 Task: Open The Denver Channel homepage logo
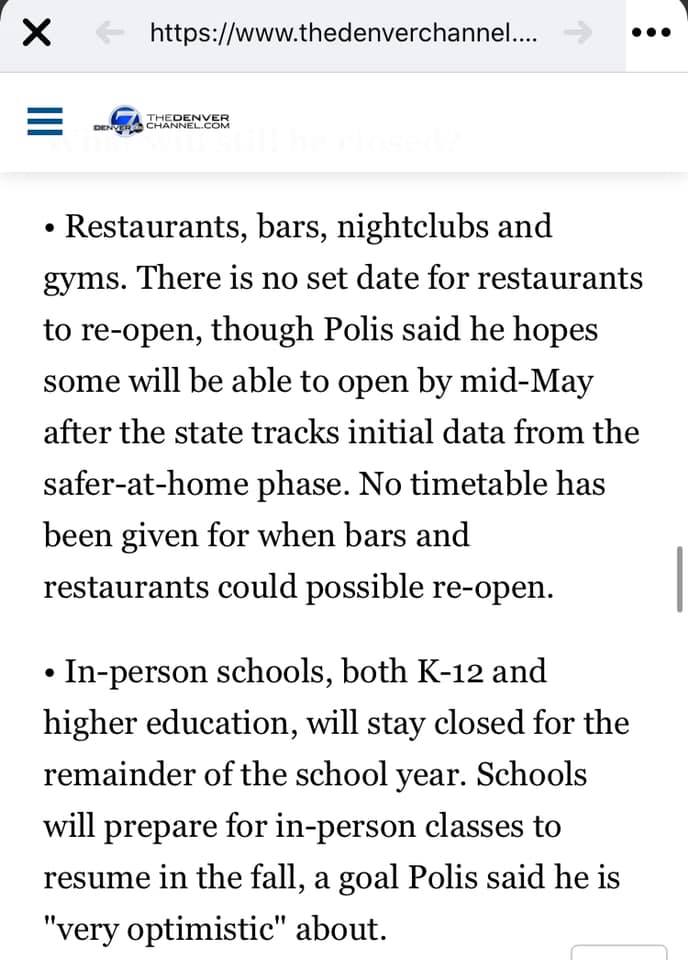(x=162, y=119)
